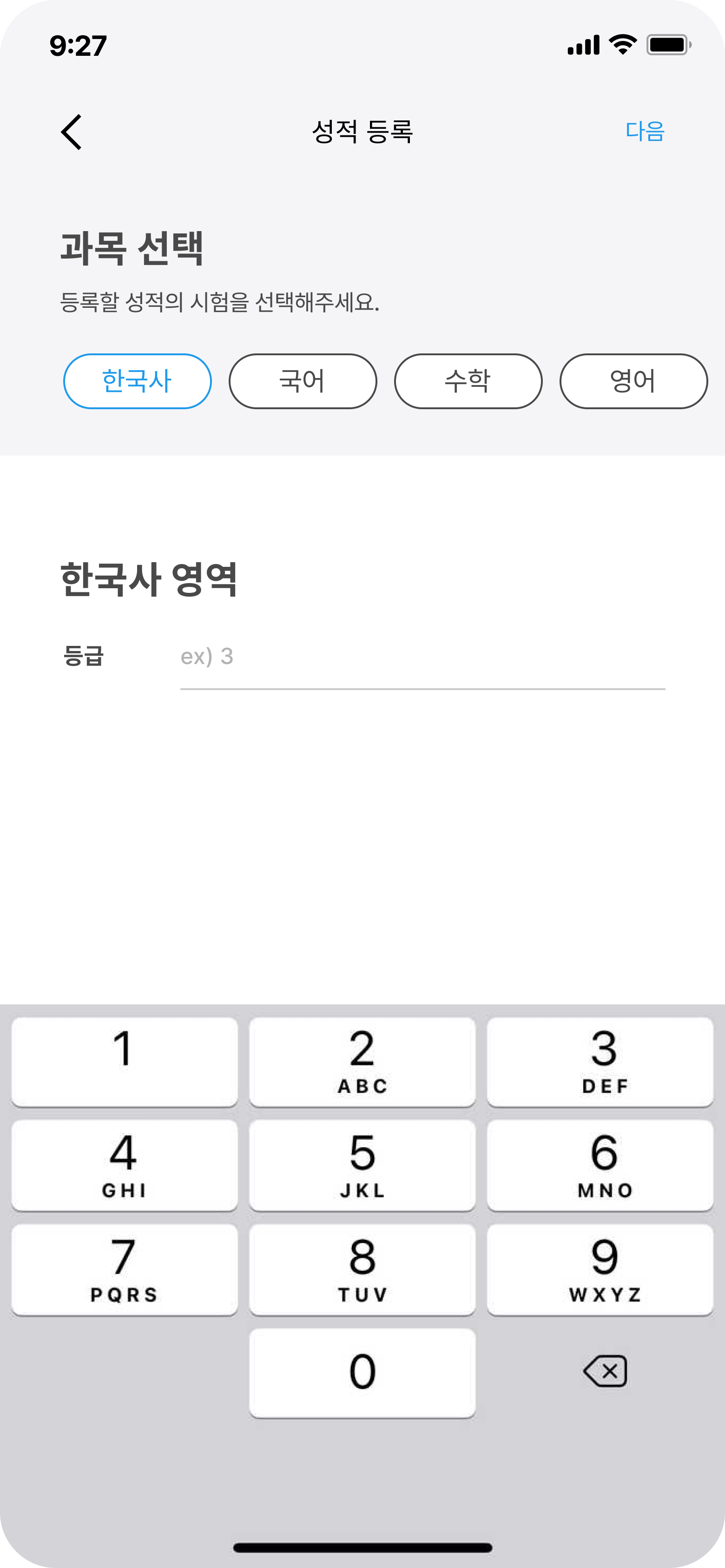
Task: Enter digit 3 on the keypad
Action: tap(600, 1062)
